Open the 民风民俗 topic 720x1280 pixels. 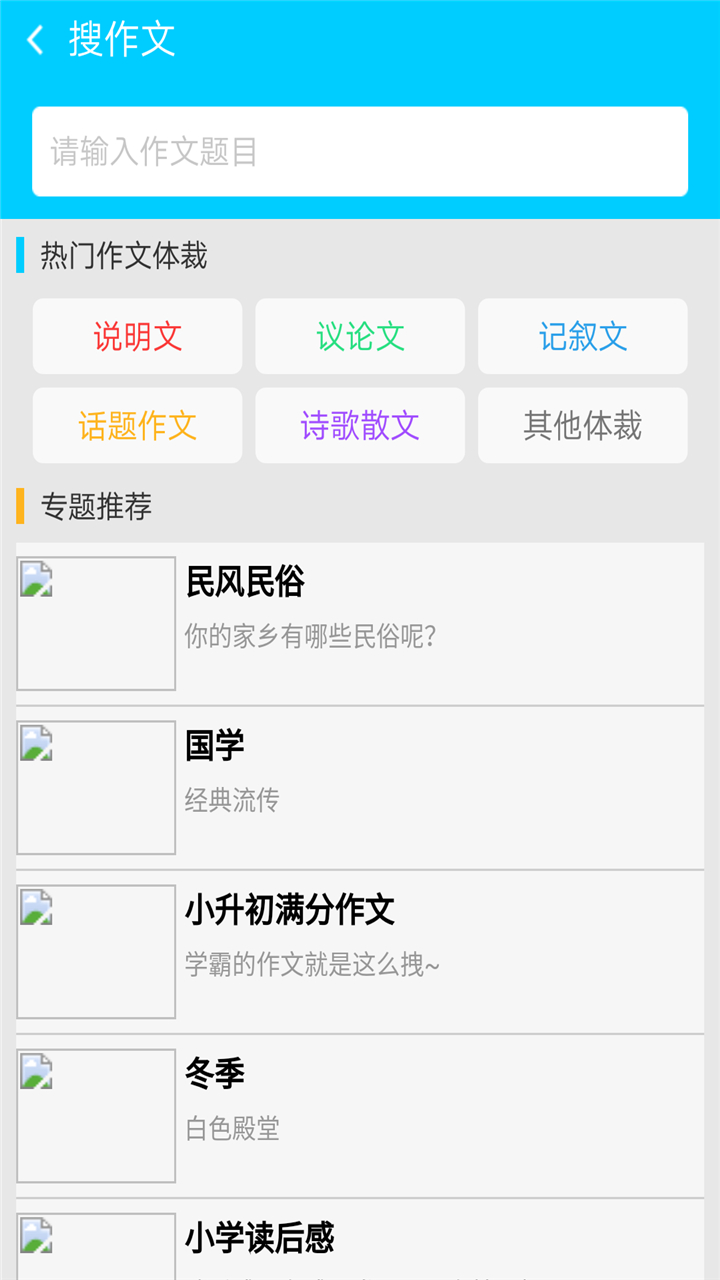tap(360, 624)
